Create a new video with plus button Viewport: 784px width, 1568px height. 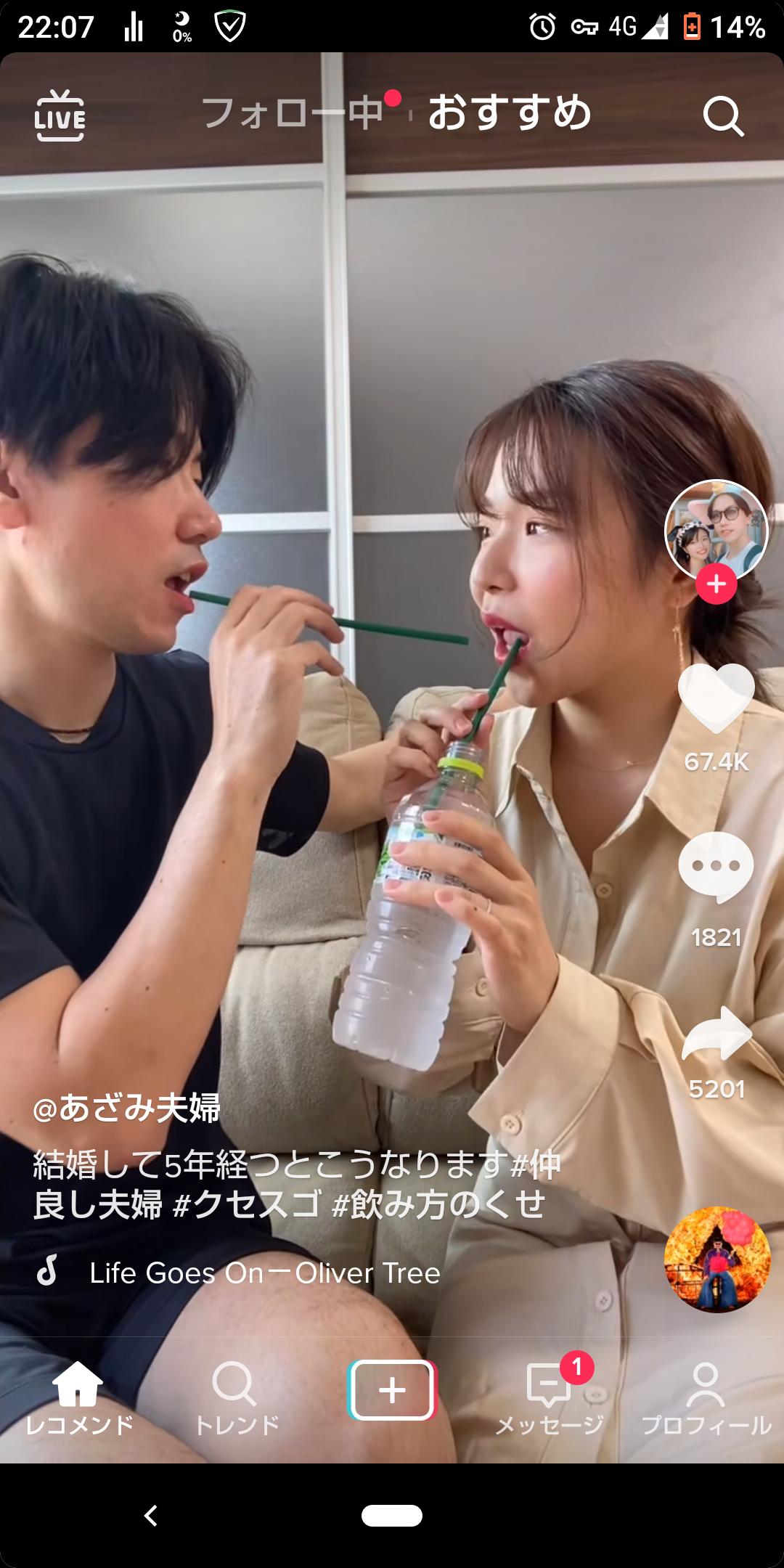[392, 1390]
